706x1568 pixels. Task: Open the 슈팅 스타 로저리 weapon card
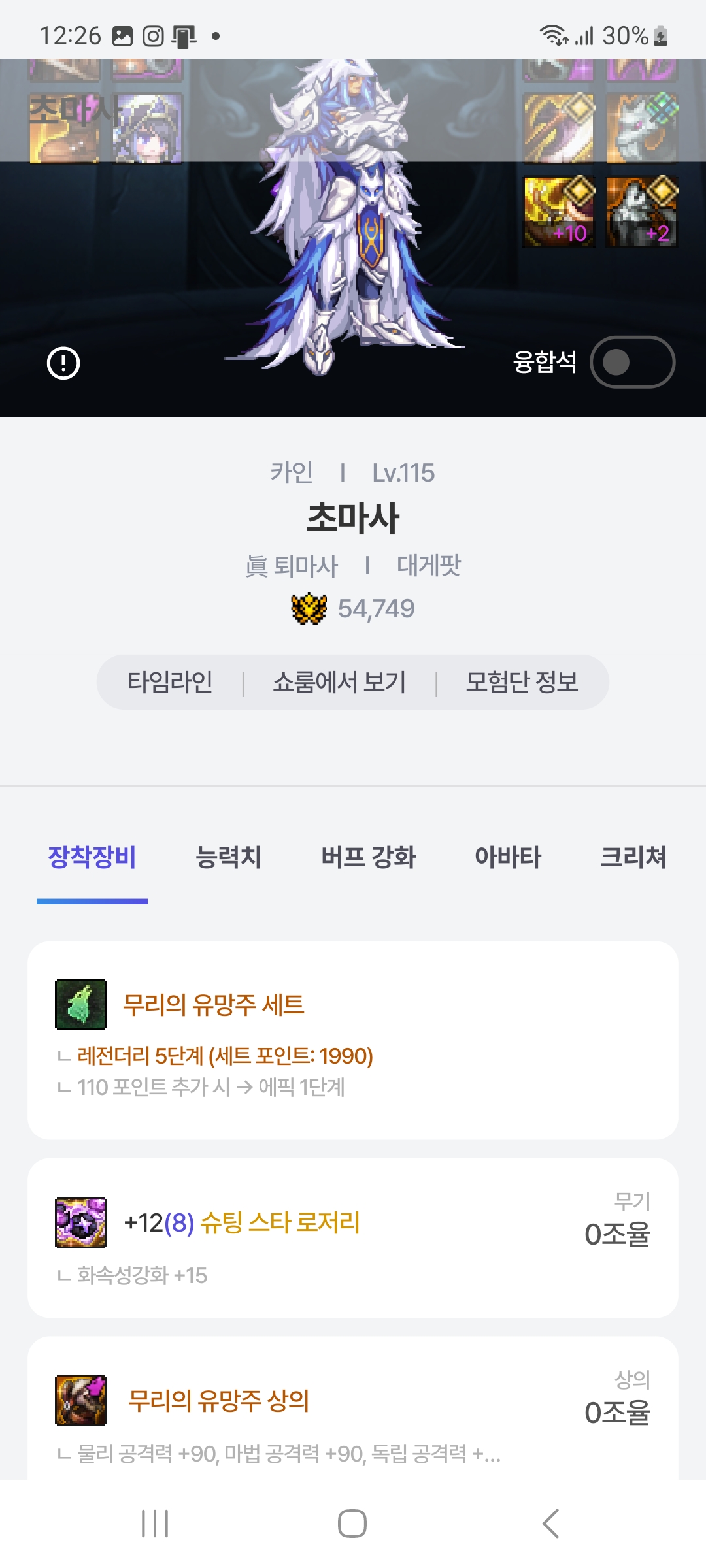[x=353, y=1237]
